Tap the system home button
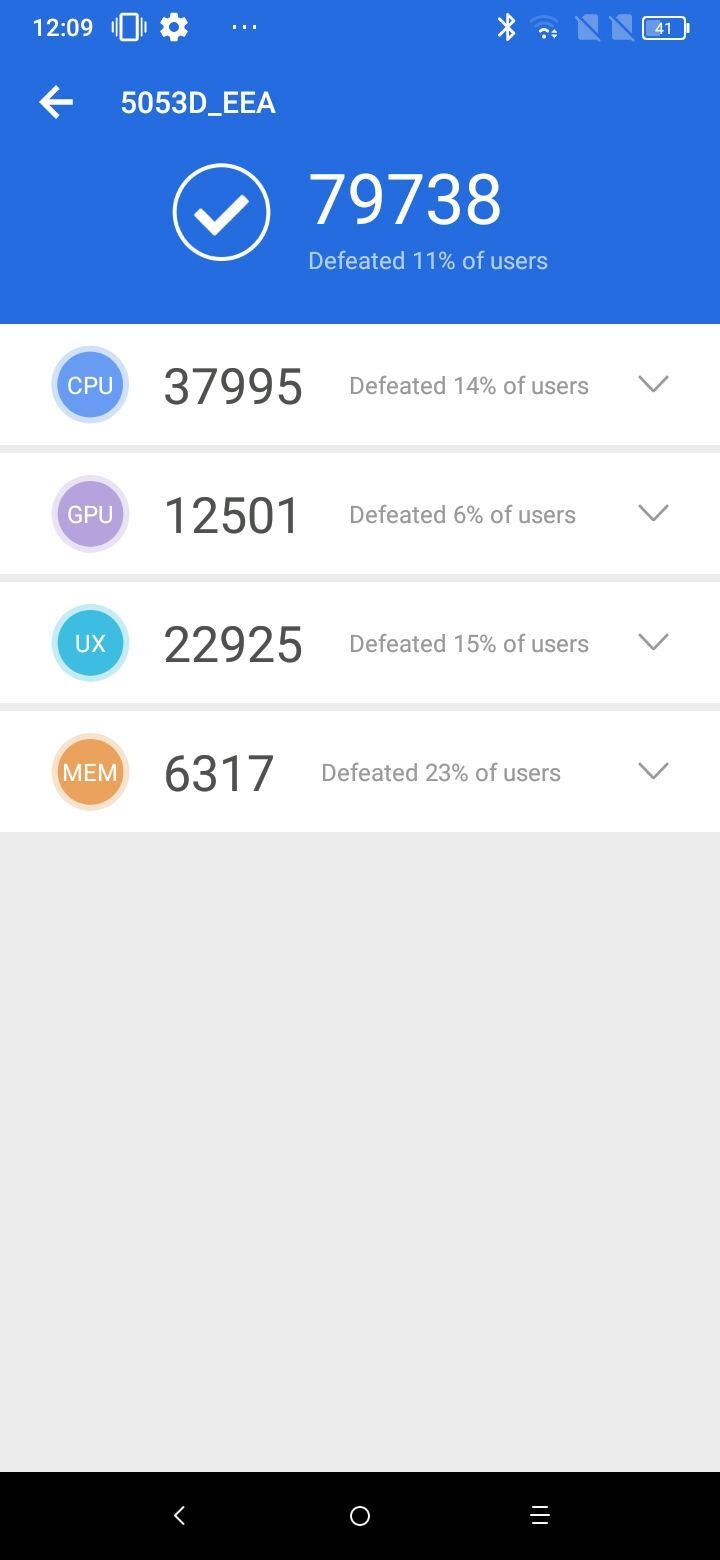The height and width of the screenshot is (1560, 720). point(360,1516)
